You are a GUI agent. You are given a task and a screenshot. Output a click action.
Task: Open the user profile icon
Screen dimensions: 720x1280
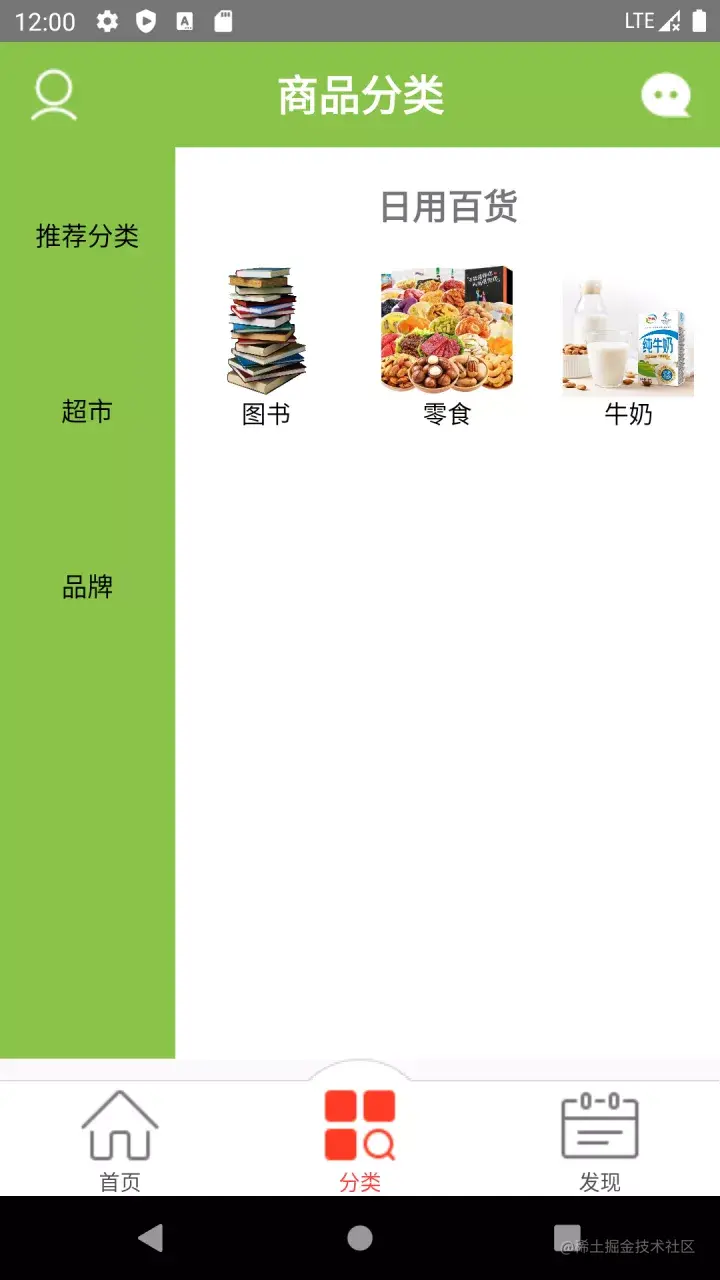54,96
